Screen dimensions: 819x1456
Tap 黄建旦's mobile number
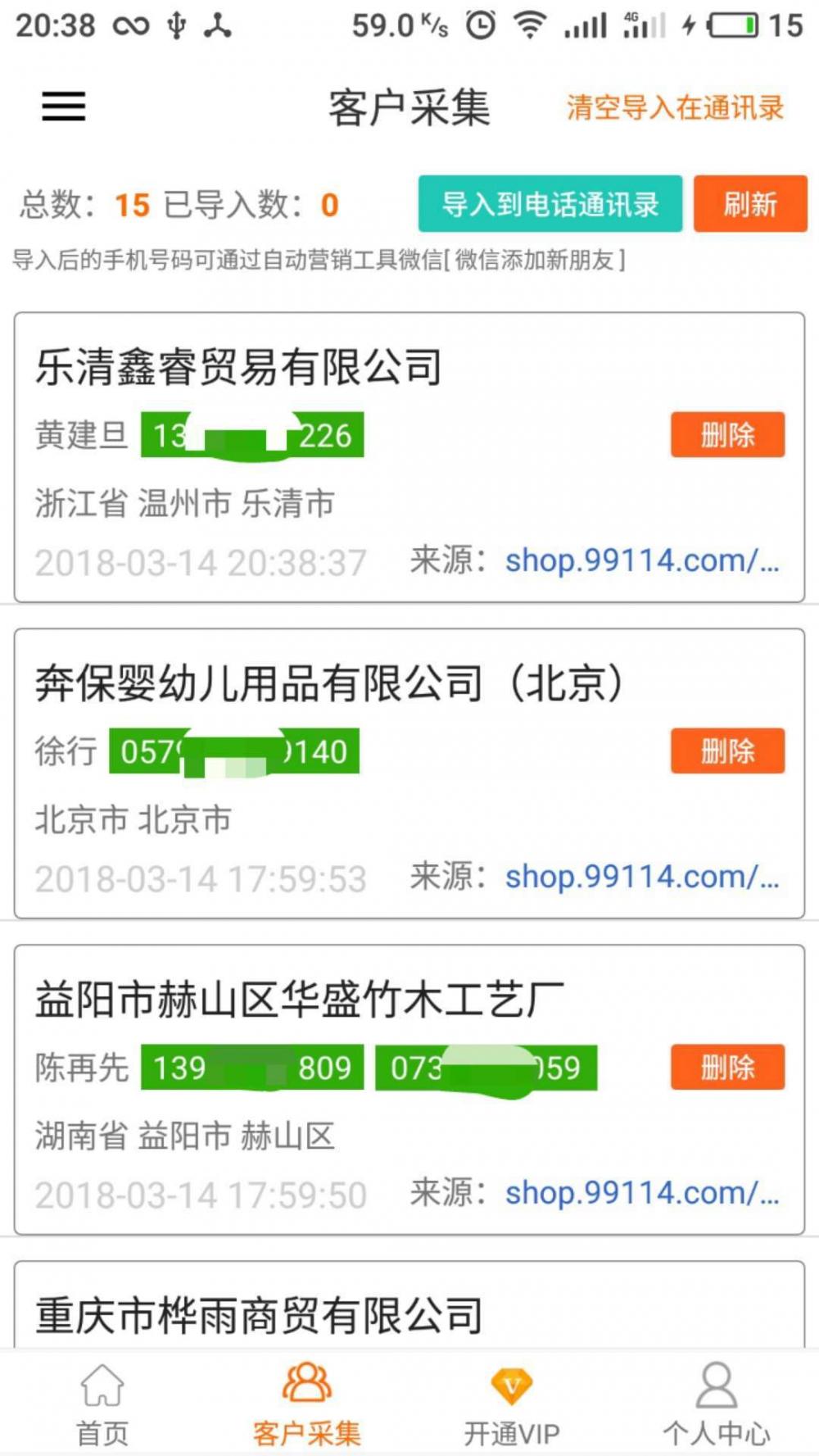pos(252,435)
